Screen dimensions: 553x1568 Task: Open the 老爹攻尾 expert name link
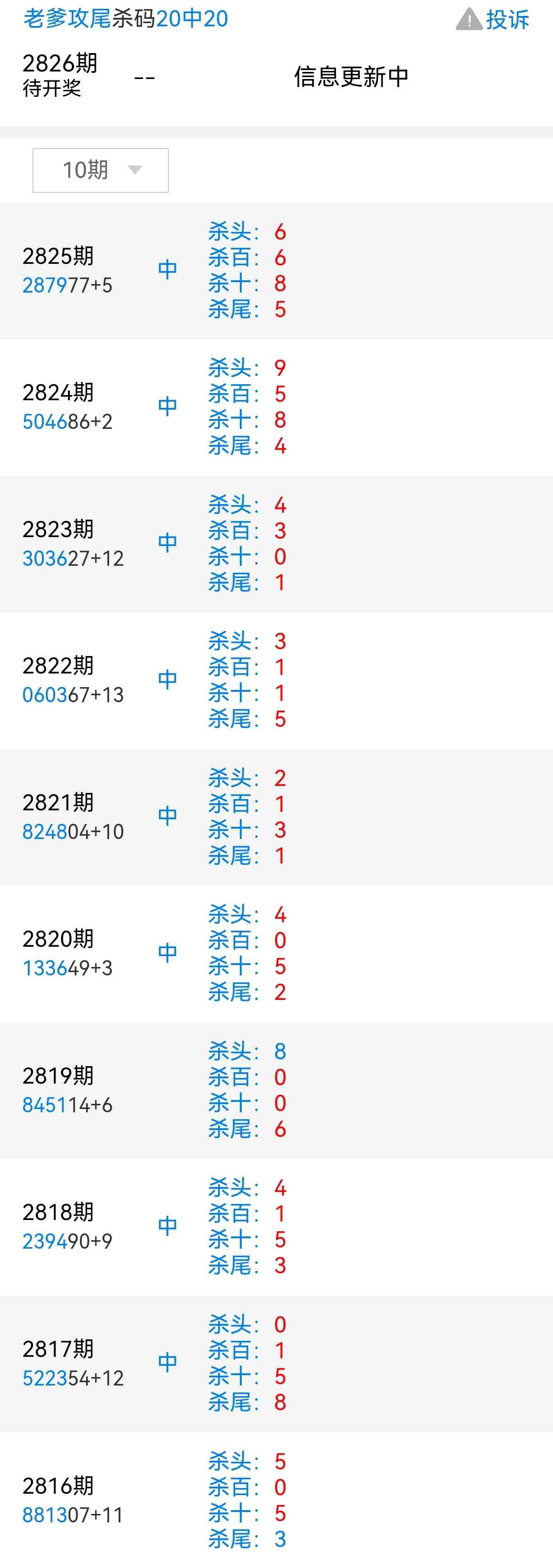tap(67, 19)
